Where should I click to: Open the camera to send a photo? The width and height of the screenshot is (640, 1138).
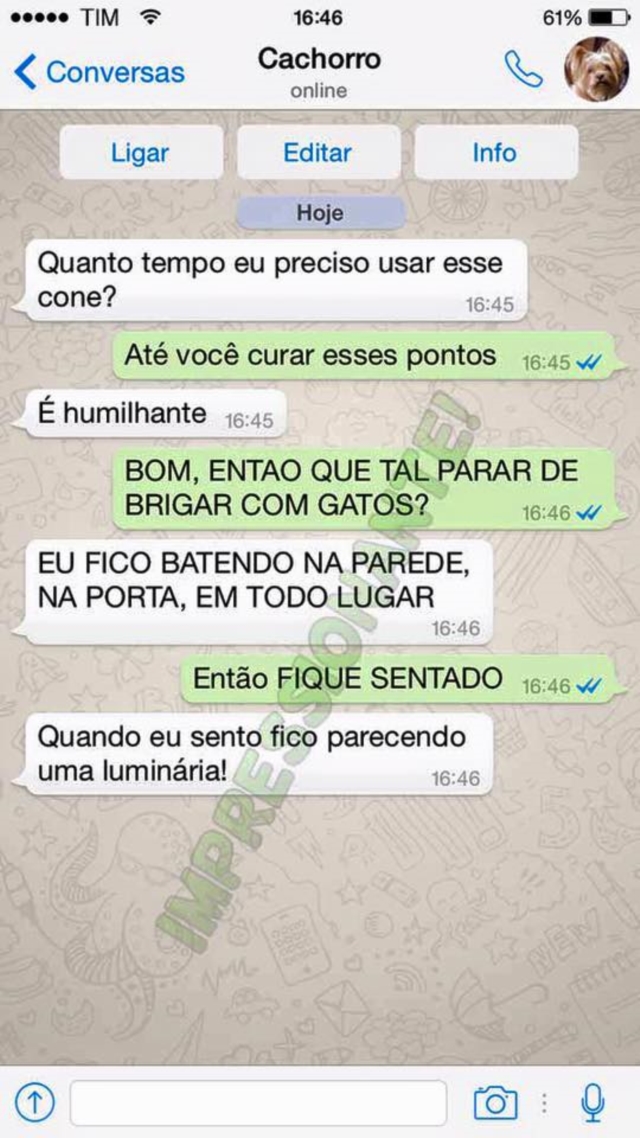[495, 1103]
